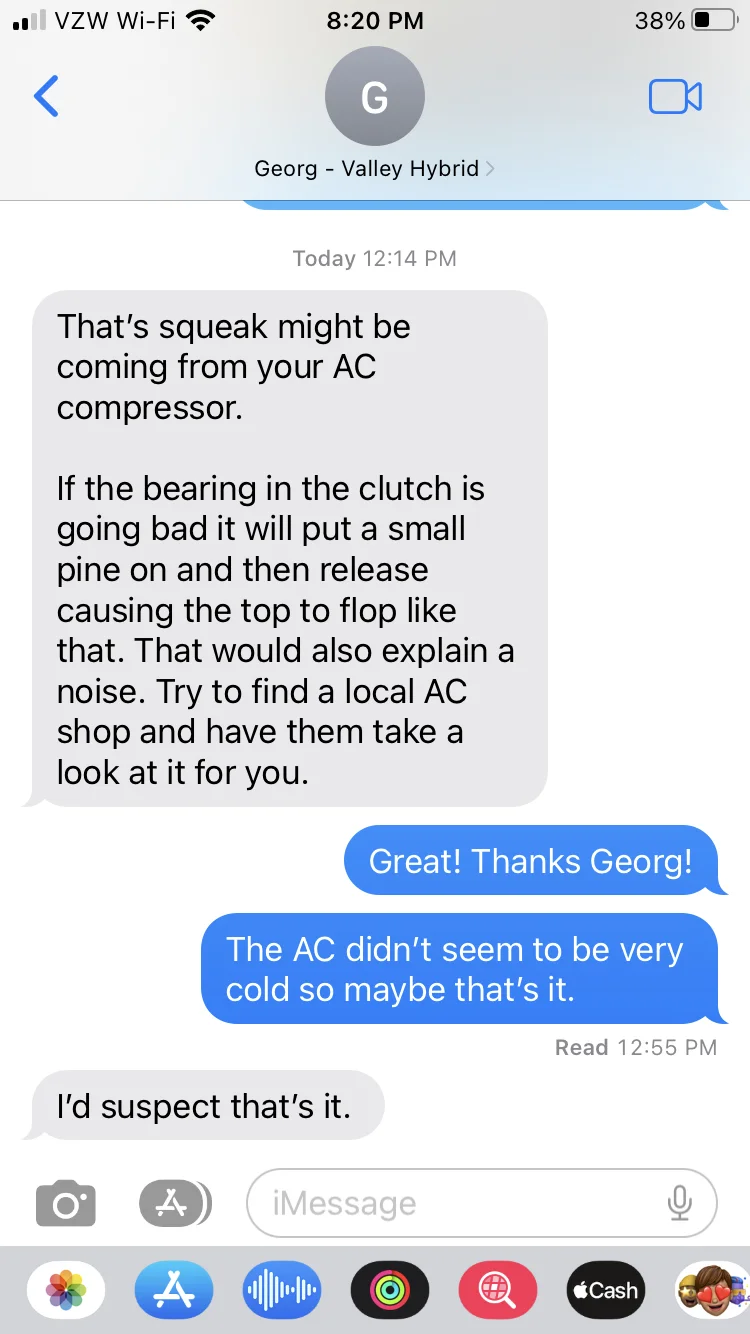Viewport: 750px width, 1334px height.
Task: Open Apple Cash in the app strip
Action: pos(605,1290)
